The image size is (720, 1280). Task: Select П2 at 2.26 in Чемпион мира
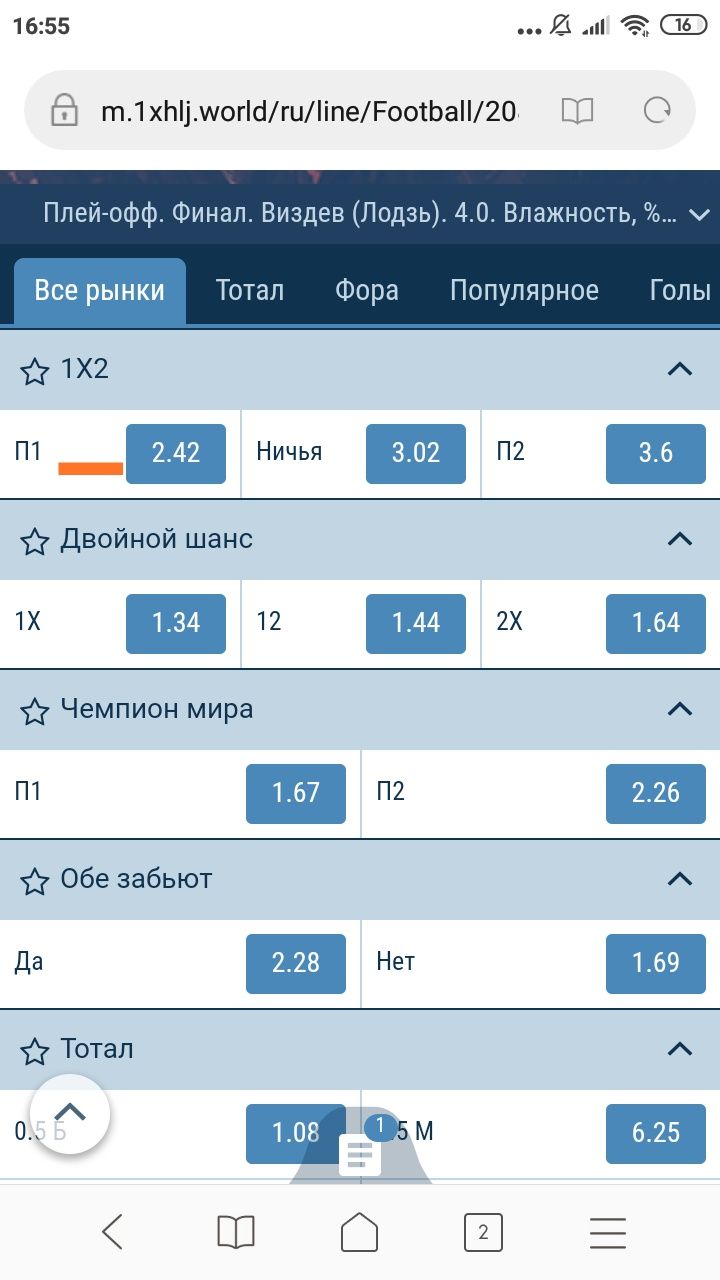point(656,793)
